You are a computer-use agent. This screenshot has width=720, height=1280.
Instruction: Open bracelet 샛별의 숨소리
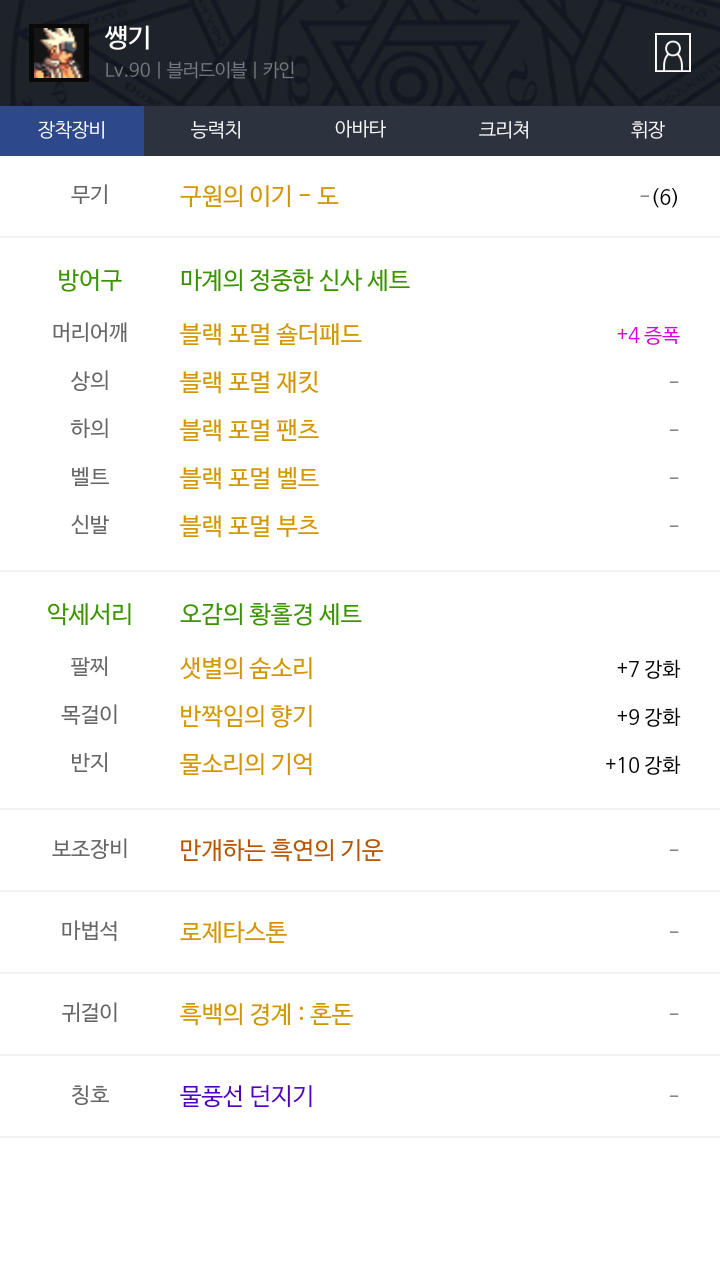(246, 668)
